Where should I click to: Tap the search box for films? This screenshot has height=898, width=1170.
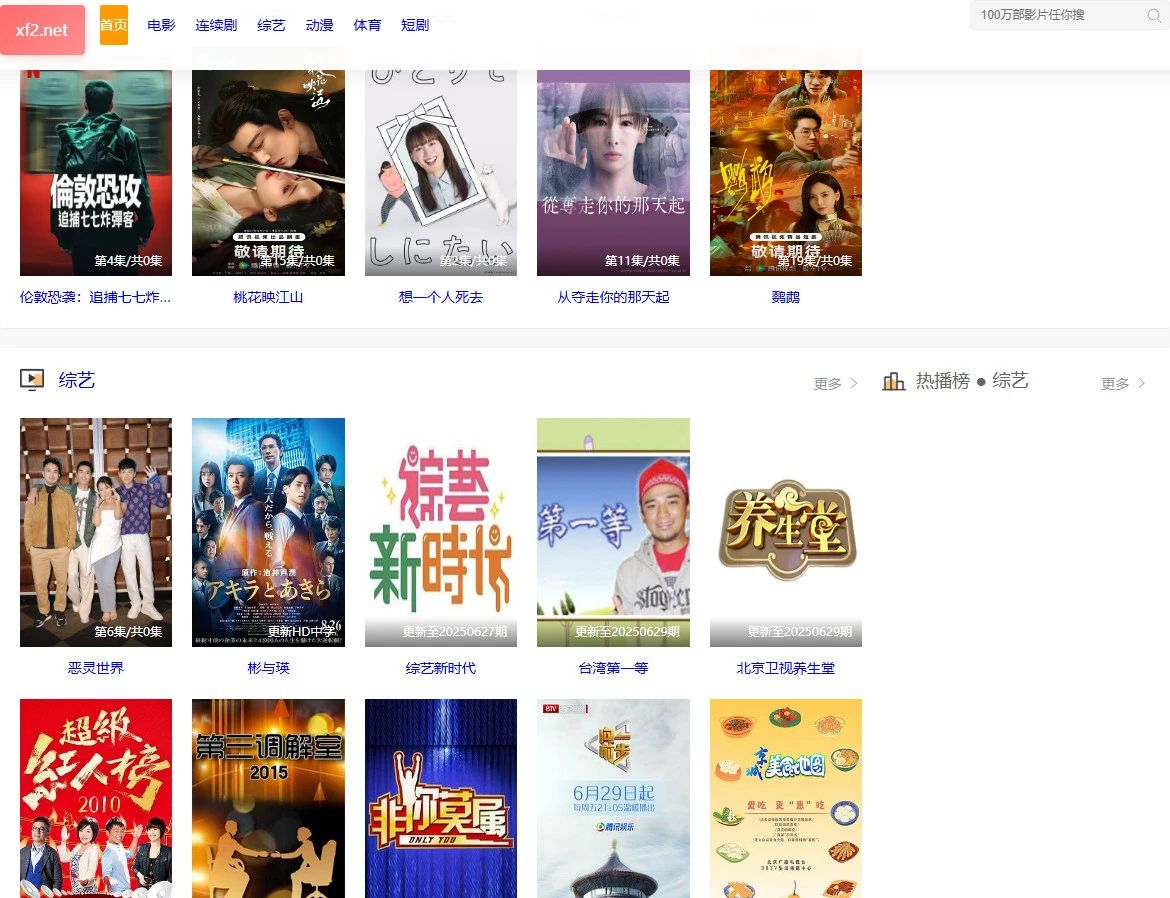tap(1055, 15)
